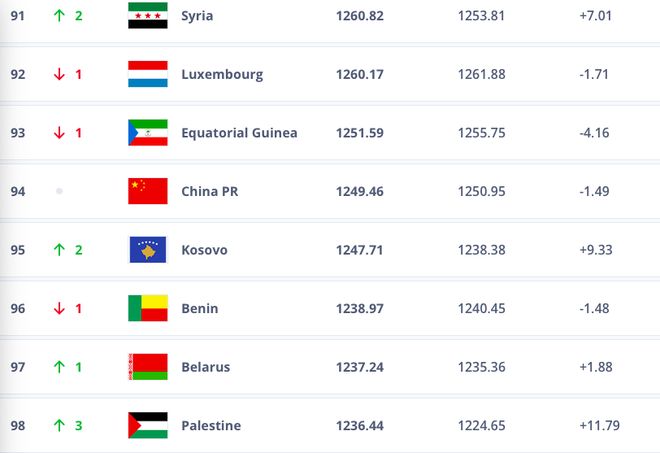Viewport: 660px width, 453px height.
Task: Open the Syria ranking row
Action: click(197, 16)
